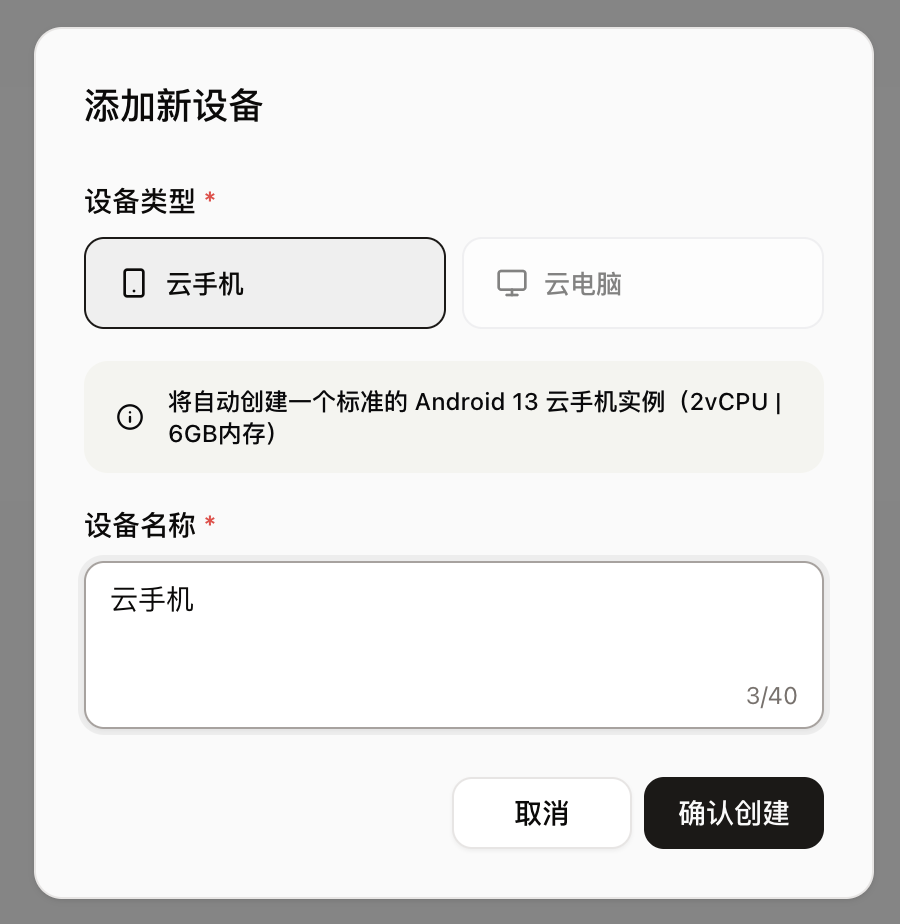Cancel the dialog via the 取消 button

[541, 813]
